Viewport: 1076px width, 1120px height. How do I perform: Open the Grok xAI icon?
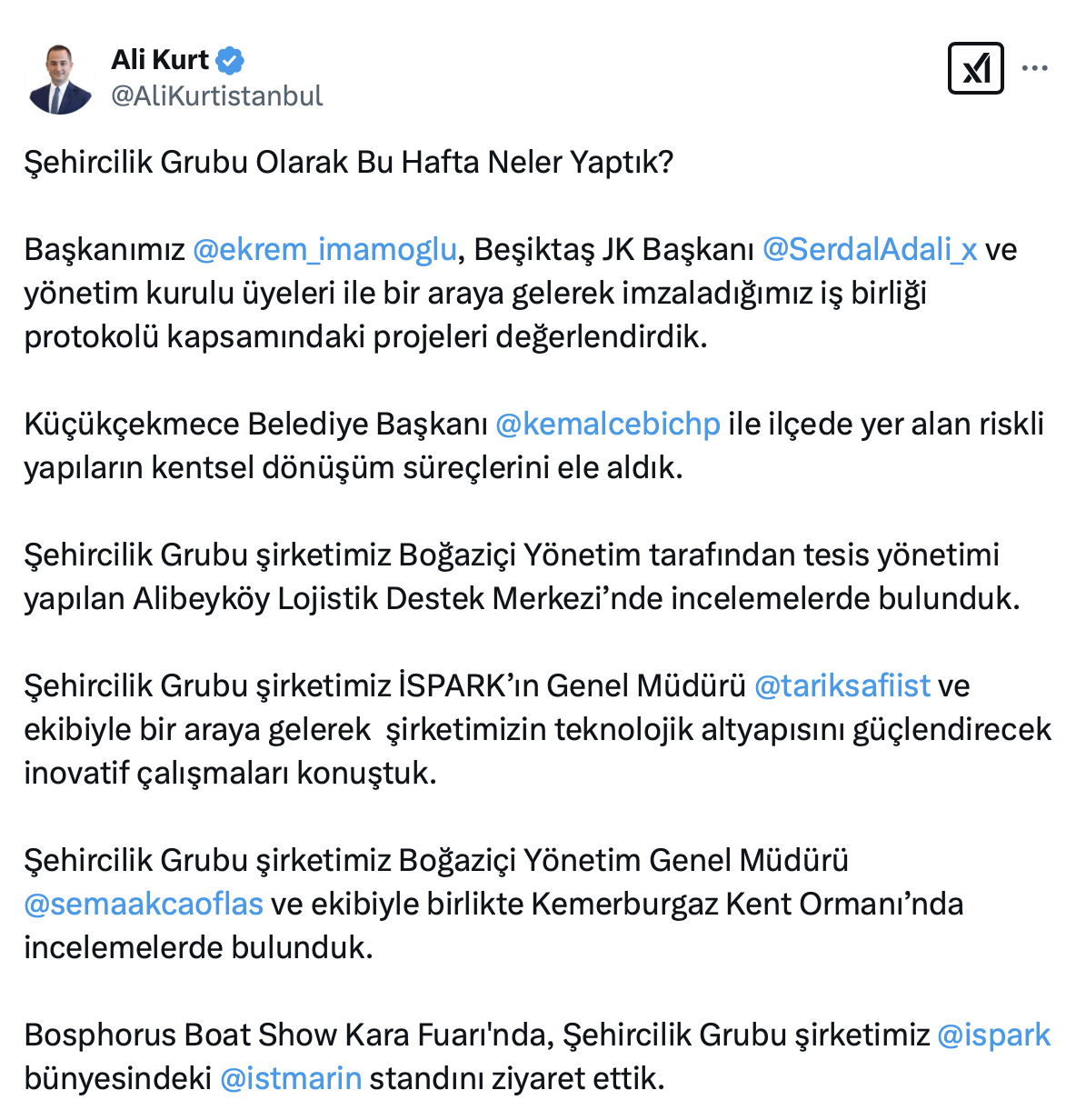click(975, 68)
